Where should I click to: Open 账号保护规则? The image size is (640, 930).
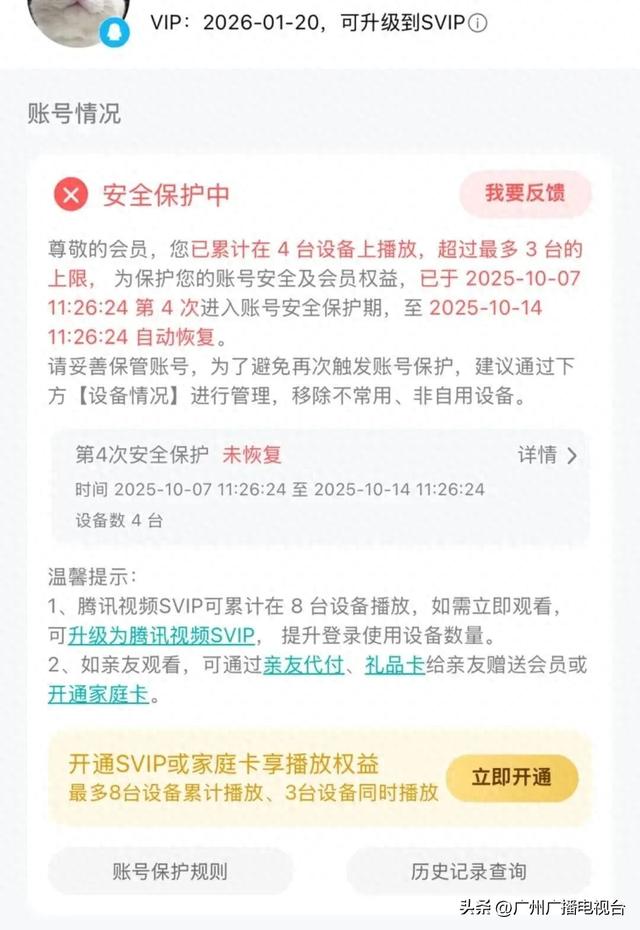click(170, 871)
